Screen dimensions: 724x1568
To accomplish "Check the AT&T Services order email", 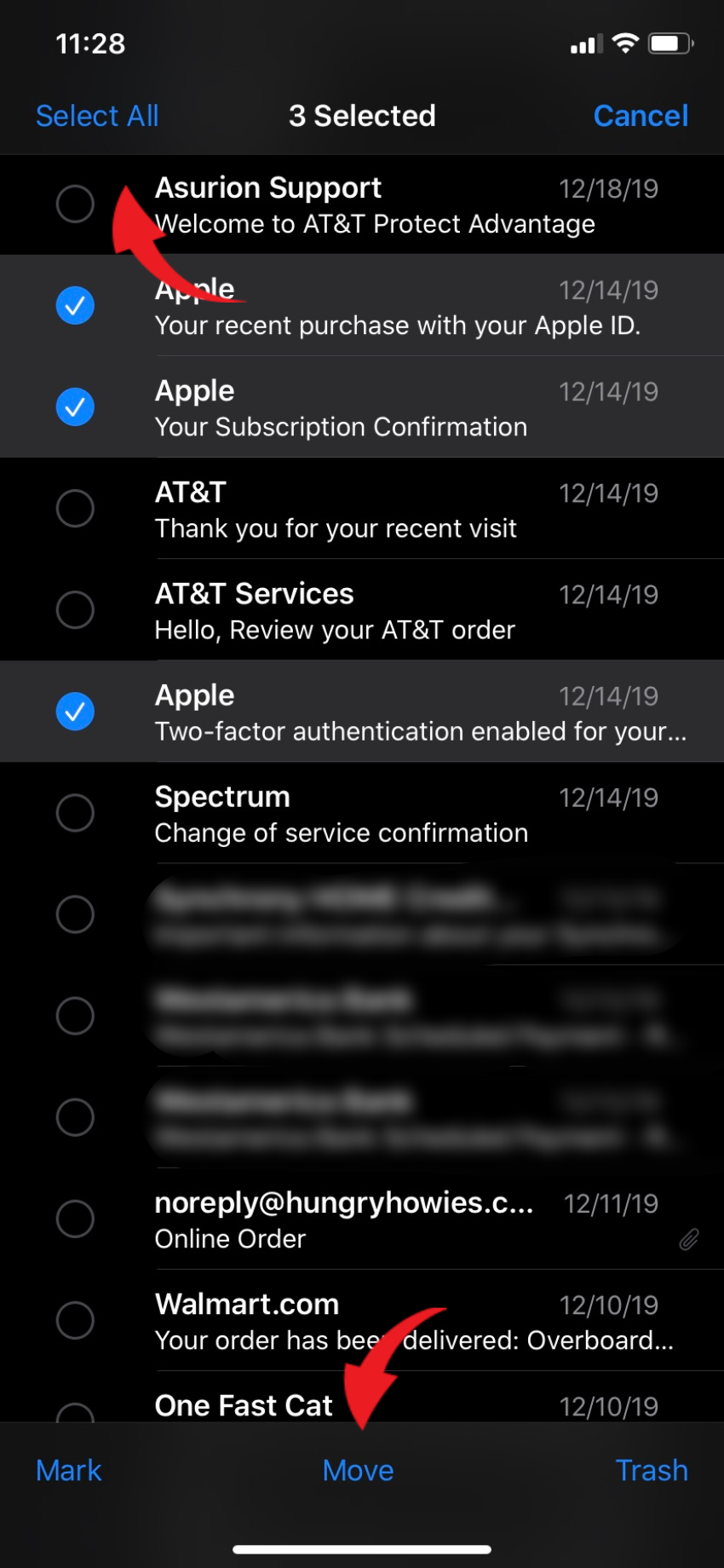I will pos(75,609).
